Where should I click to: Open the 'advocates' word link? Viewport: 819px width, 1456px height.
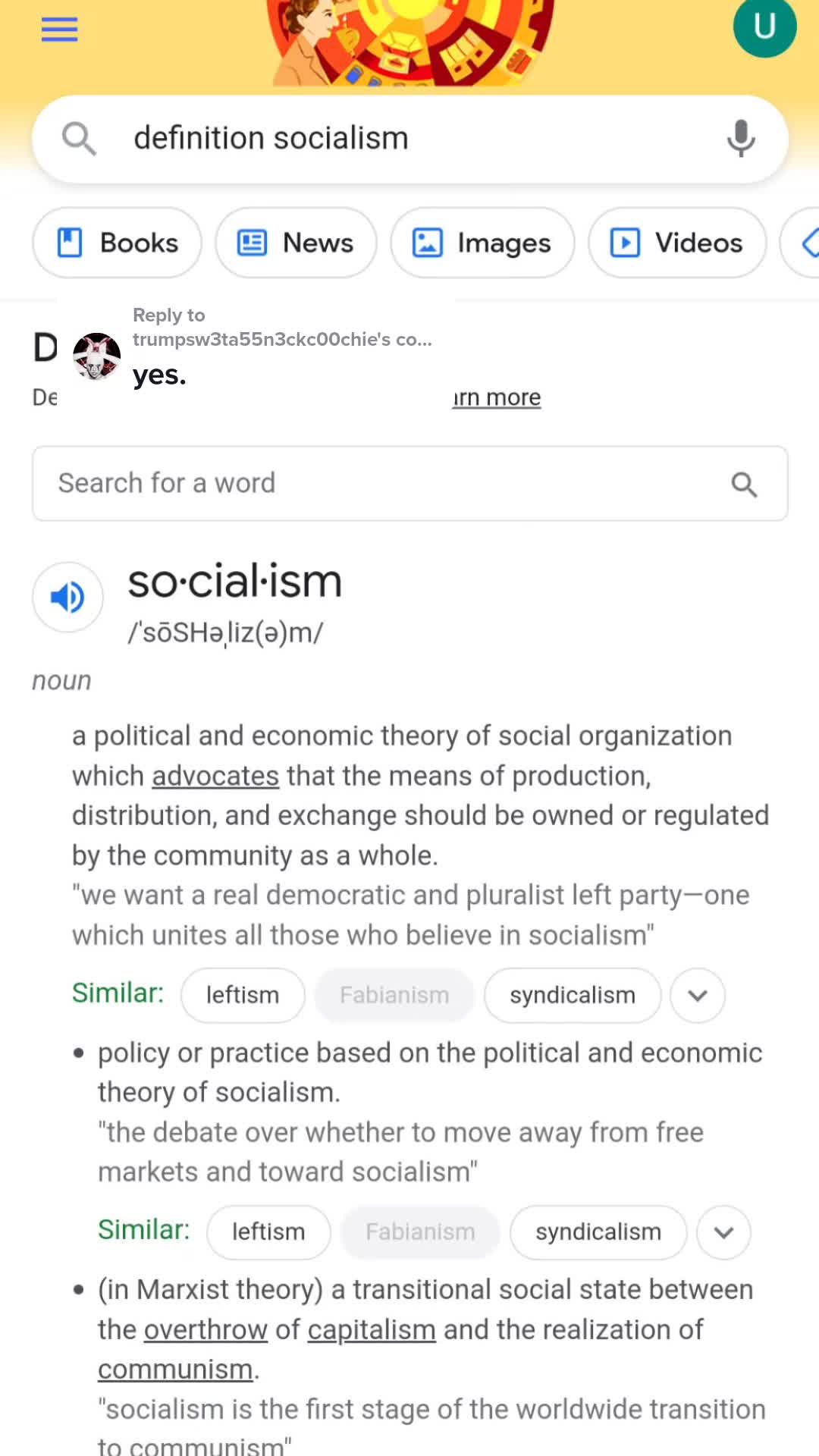pos(215,776)
